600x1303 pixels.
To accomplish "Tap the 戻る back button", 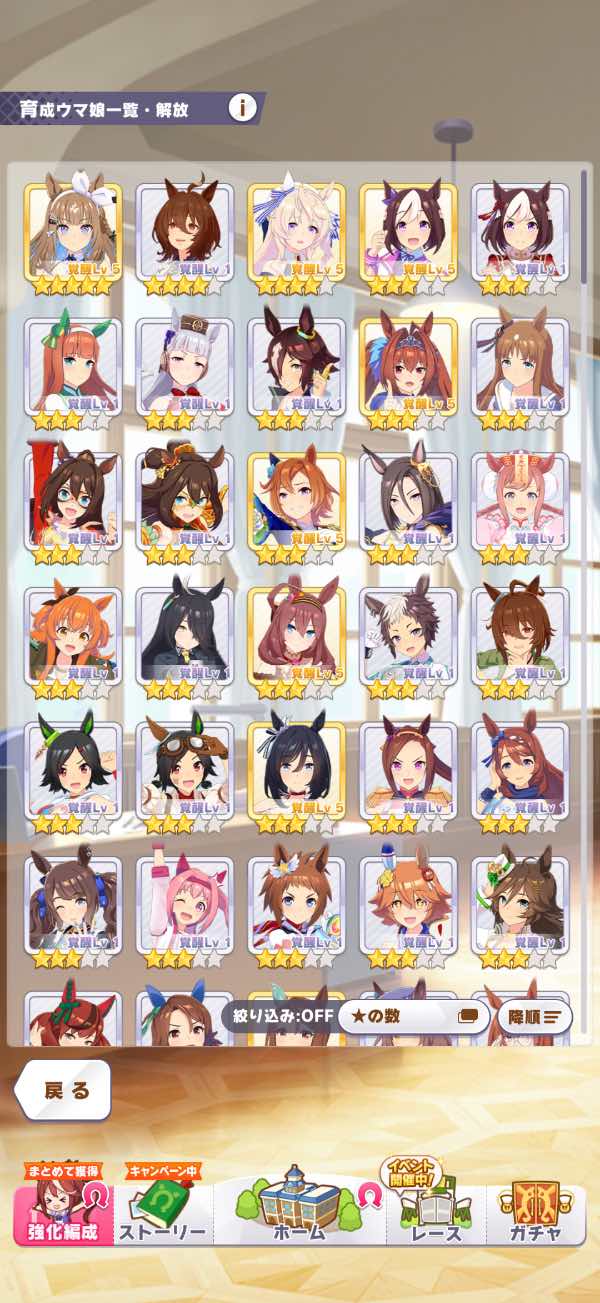I will [x=63, y=1090].
